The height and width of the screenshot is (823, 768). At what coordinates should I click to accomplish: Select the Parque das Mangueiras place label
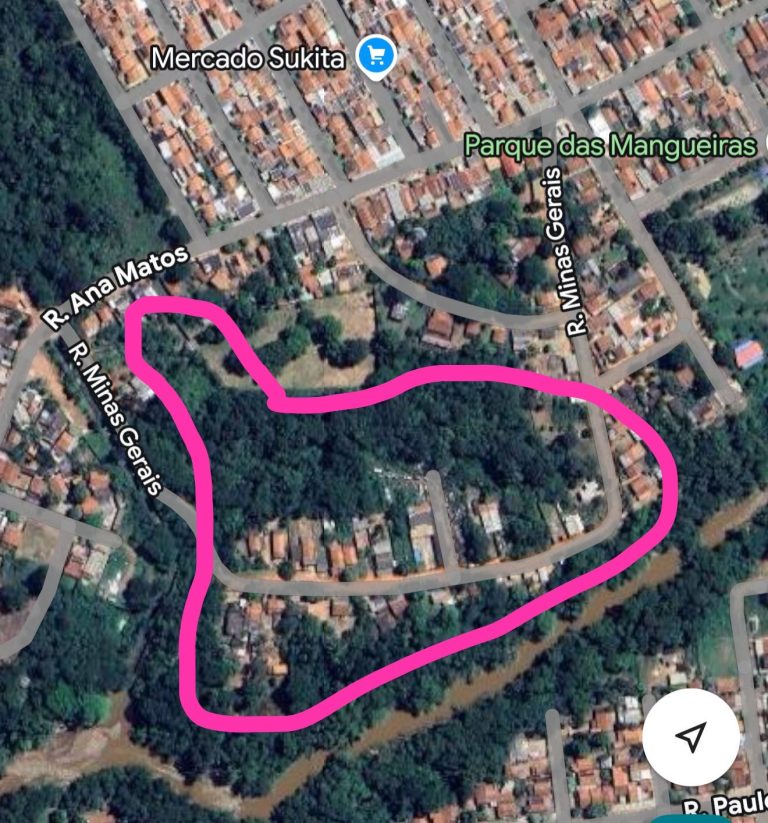coord(609,146)
